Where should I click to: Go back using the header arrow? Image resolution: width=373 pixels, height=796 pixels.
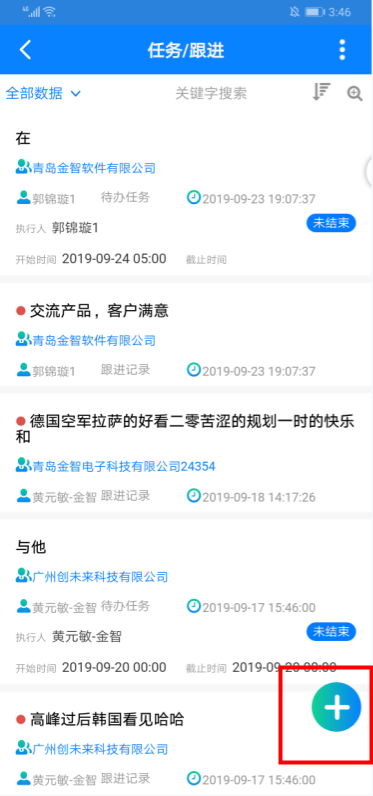[x=25, y=50]
